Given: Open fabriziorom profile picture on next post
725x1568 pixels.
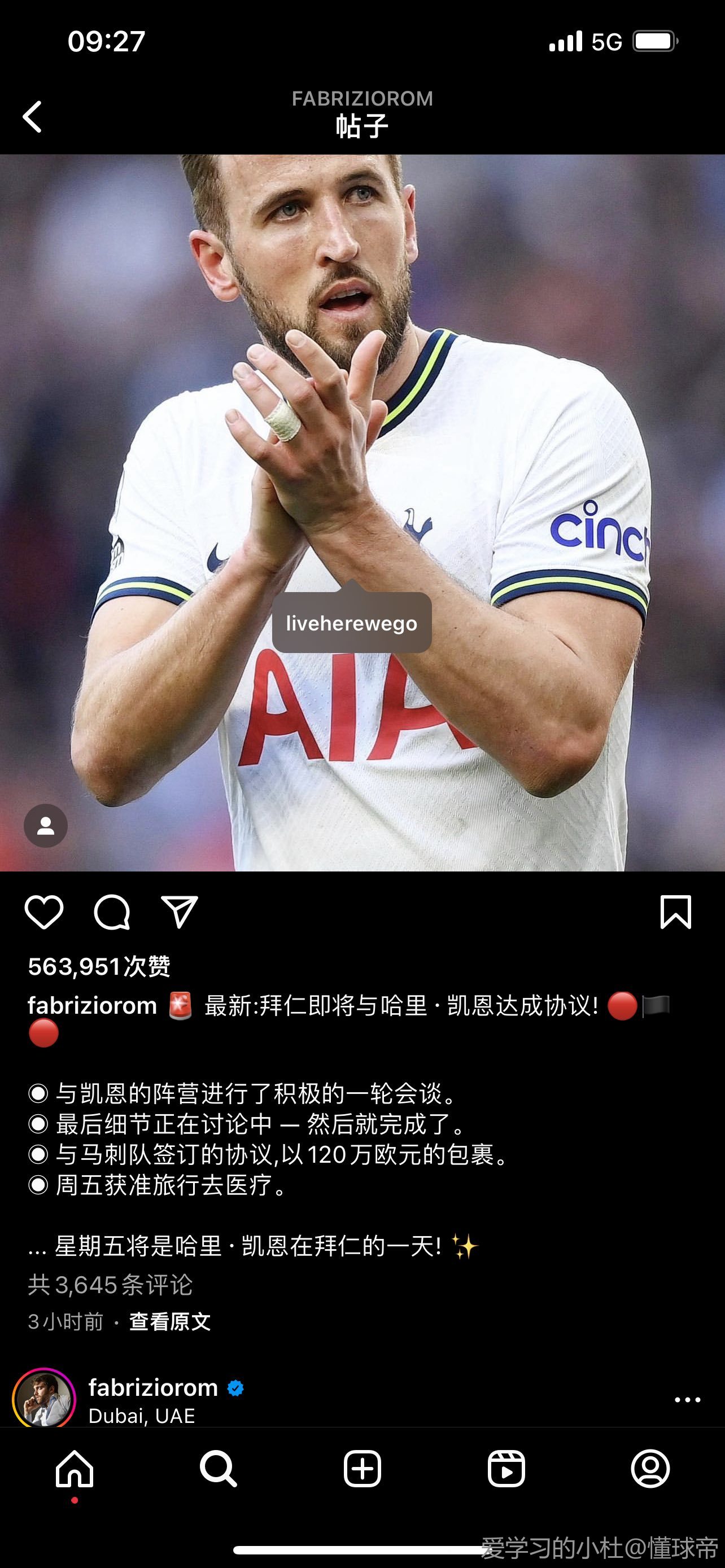Looking at the screenshot, I should (44, 1399).
